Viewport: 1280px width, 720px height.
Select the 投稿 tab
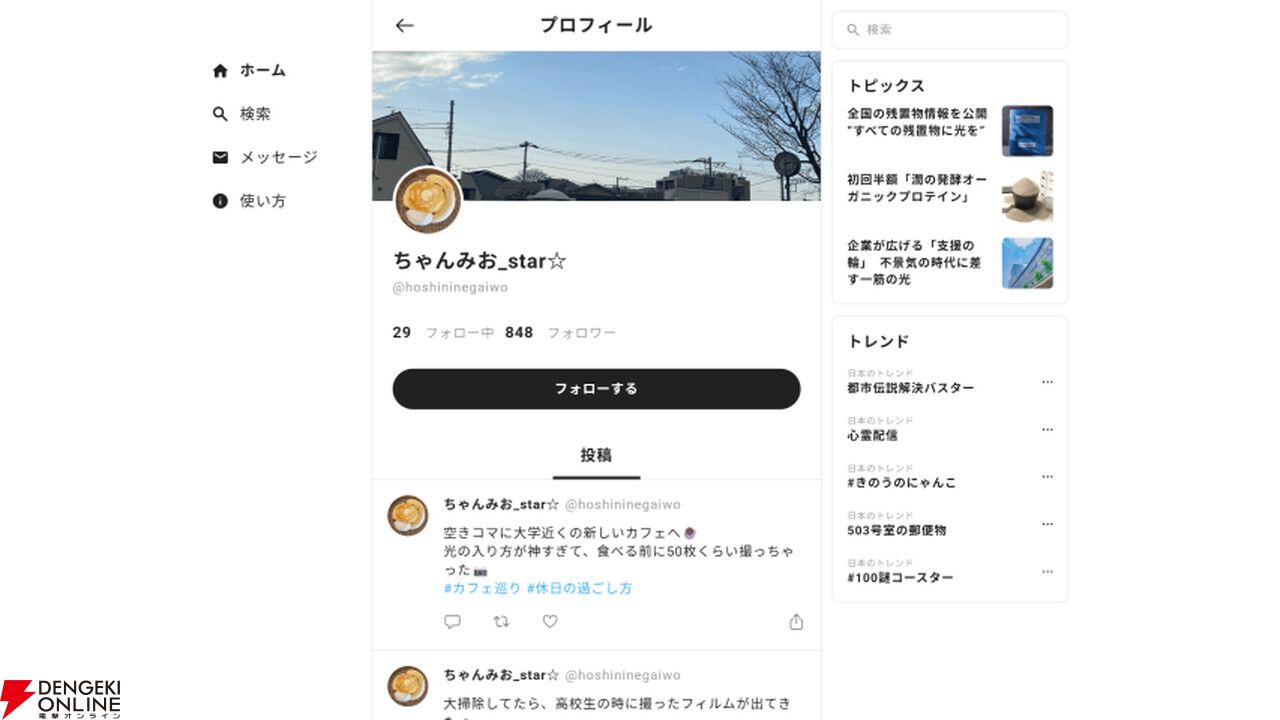click(x=596, y=456)
